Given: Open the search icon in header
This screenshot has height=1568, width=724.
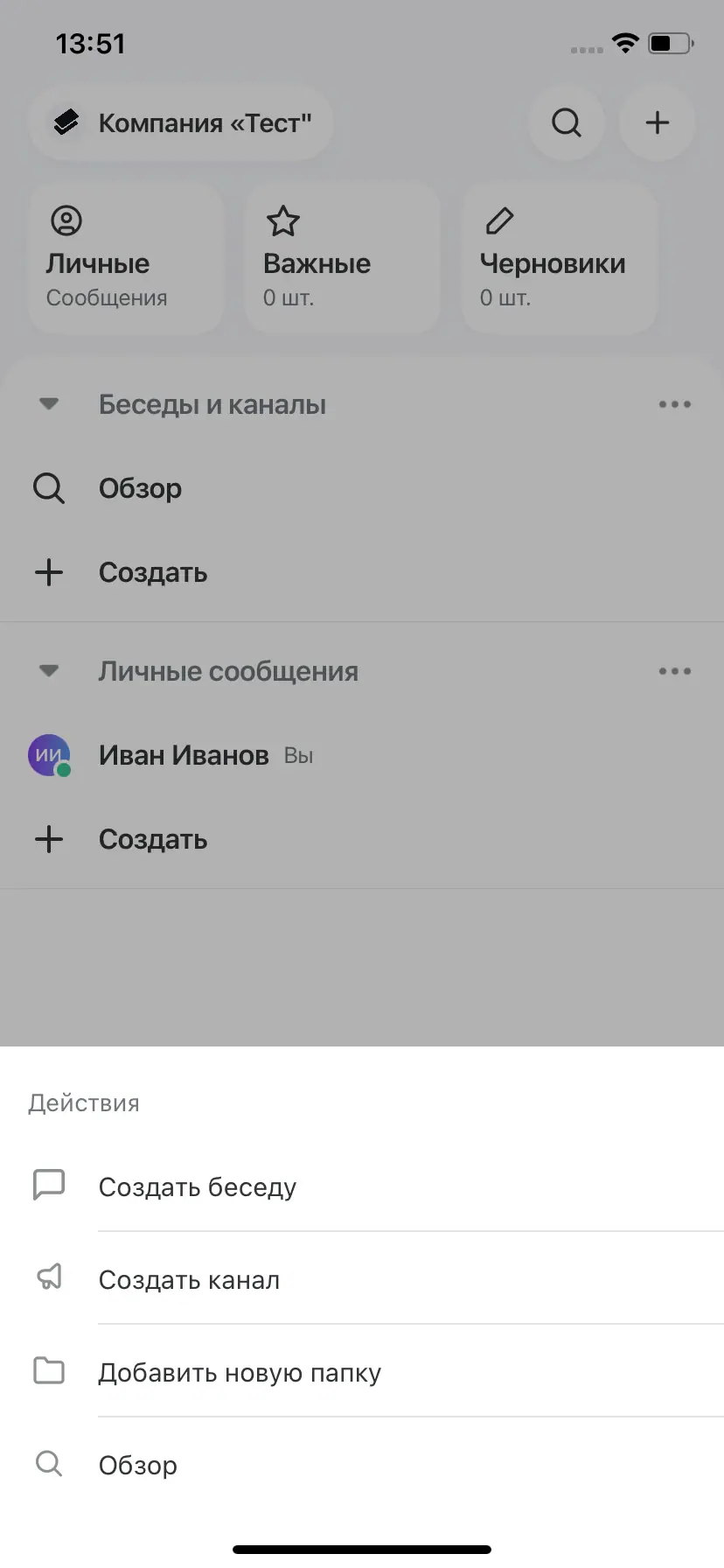Looking at the screenshot, I should click(567, 122).
